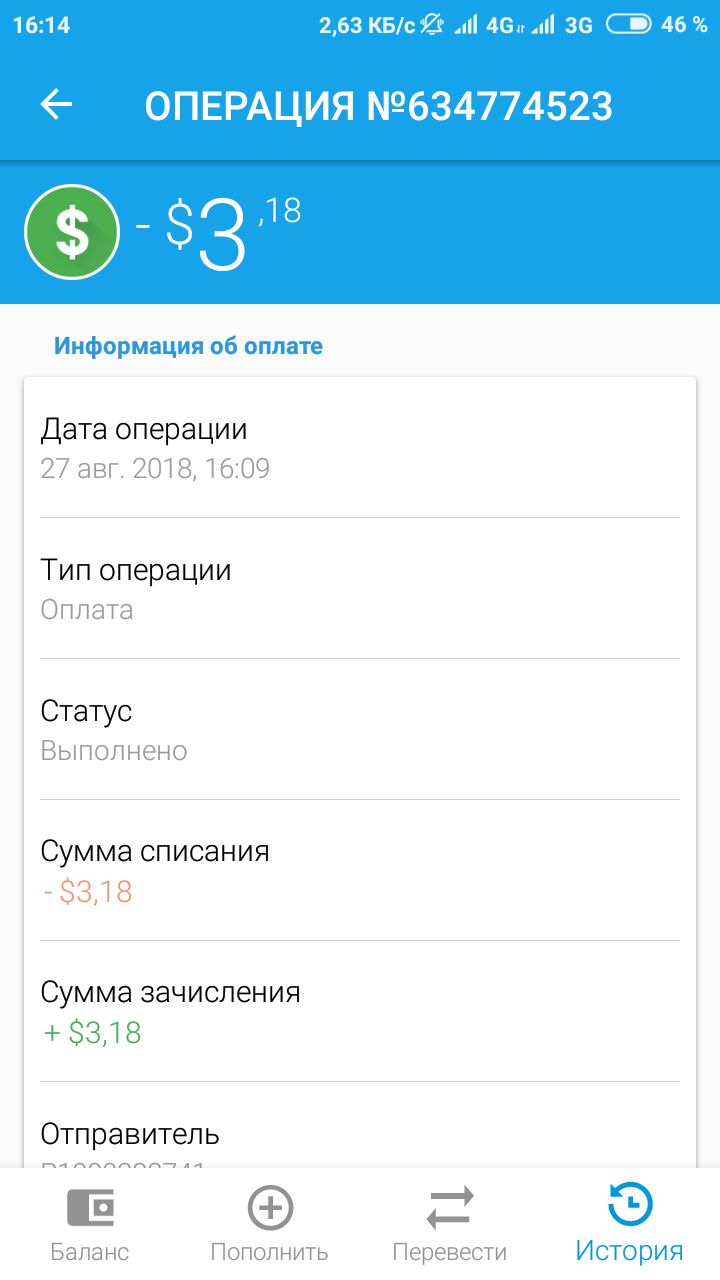The width and height of the screenshot is (720, 1280).
Task: Open the История tab
Action: pos(630,1224)
